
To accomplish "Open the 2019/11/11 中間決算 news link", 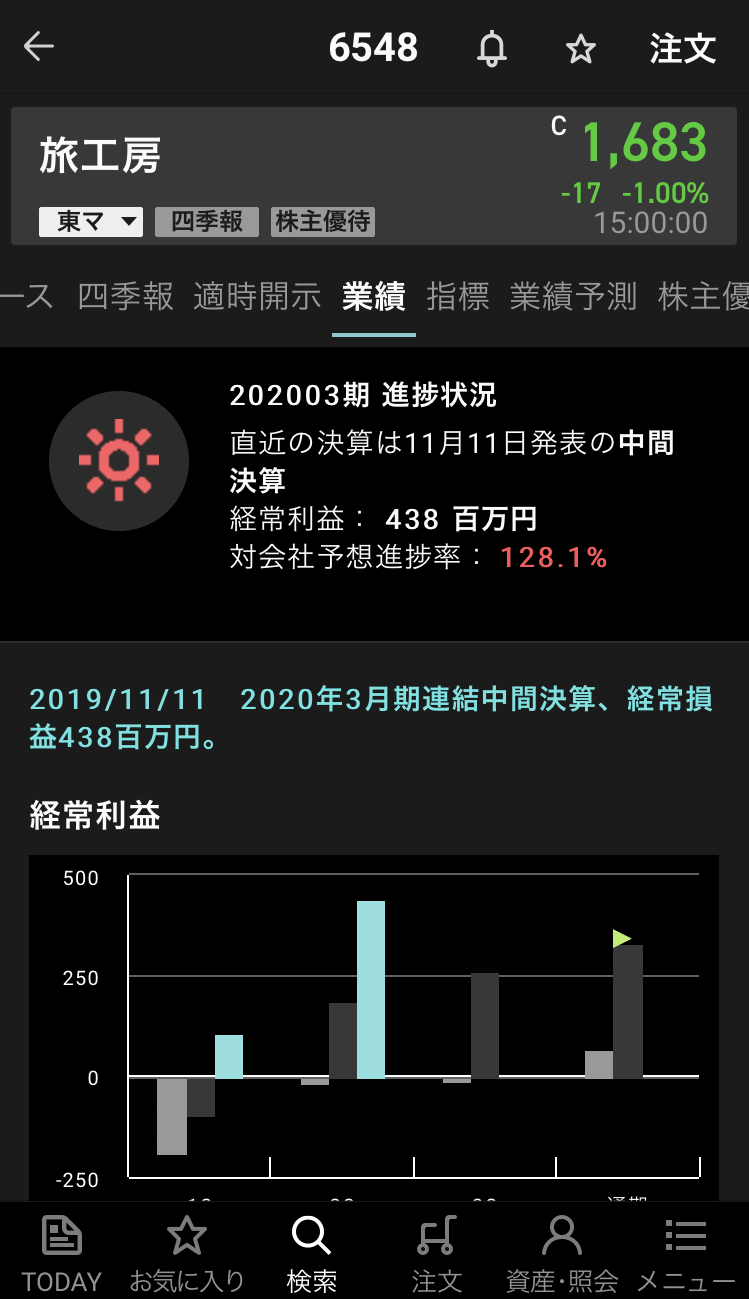I will click(371, 718).
